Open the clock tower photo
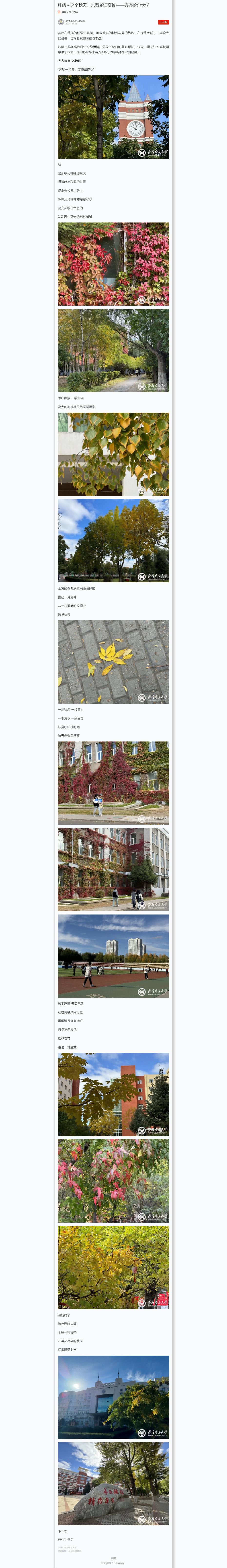The width and height of the screenshot is (227, 1568). pyautogui.click(x=113, y=117)
